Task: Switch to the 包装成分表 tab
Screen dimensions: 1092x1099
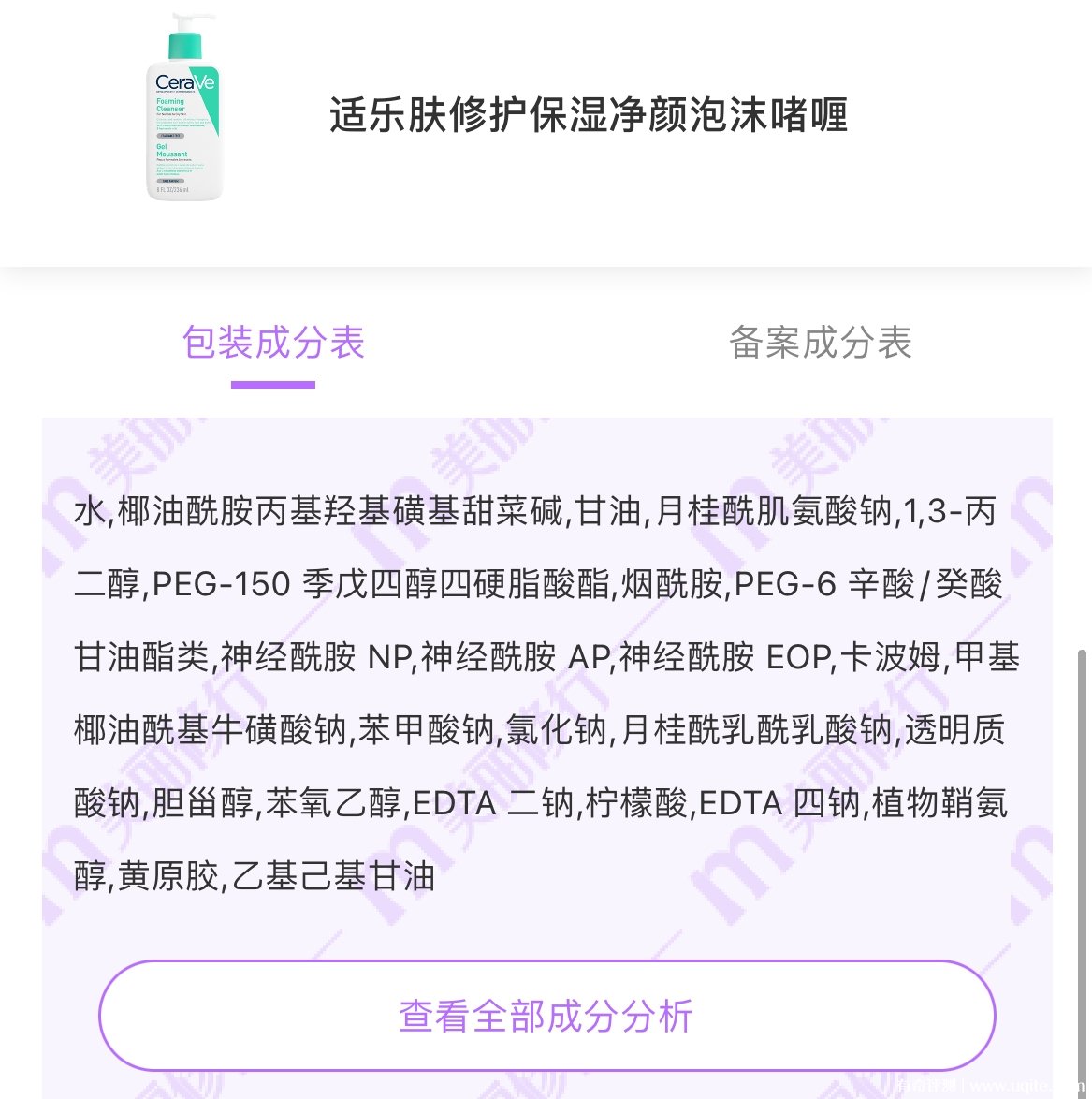Action: pos(273,343)
